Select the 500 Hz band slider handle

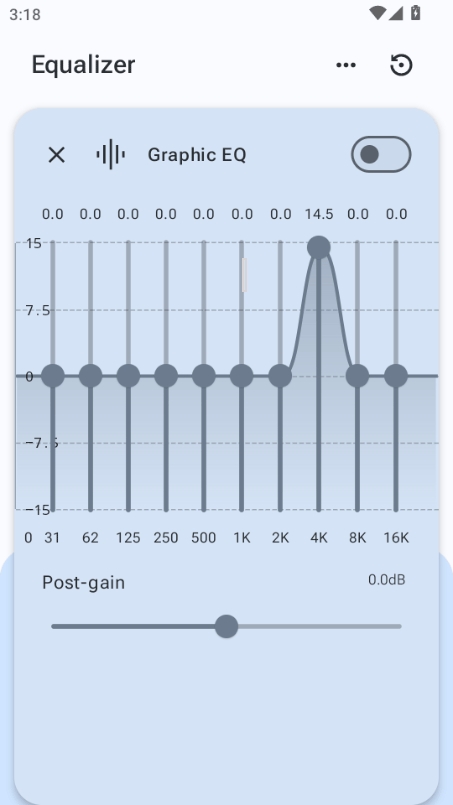[204, 376]
